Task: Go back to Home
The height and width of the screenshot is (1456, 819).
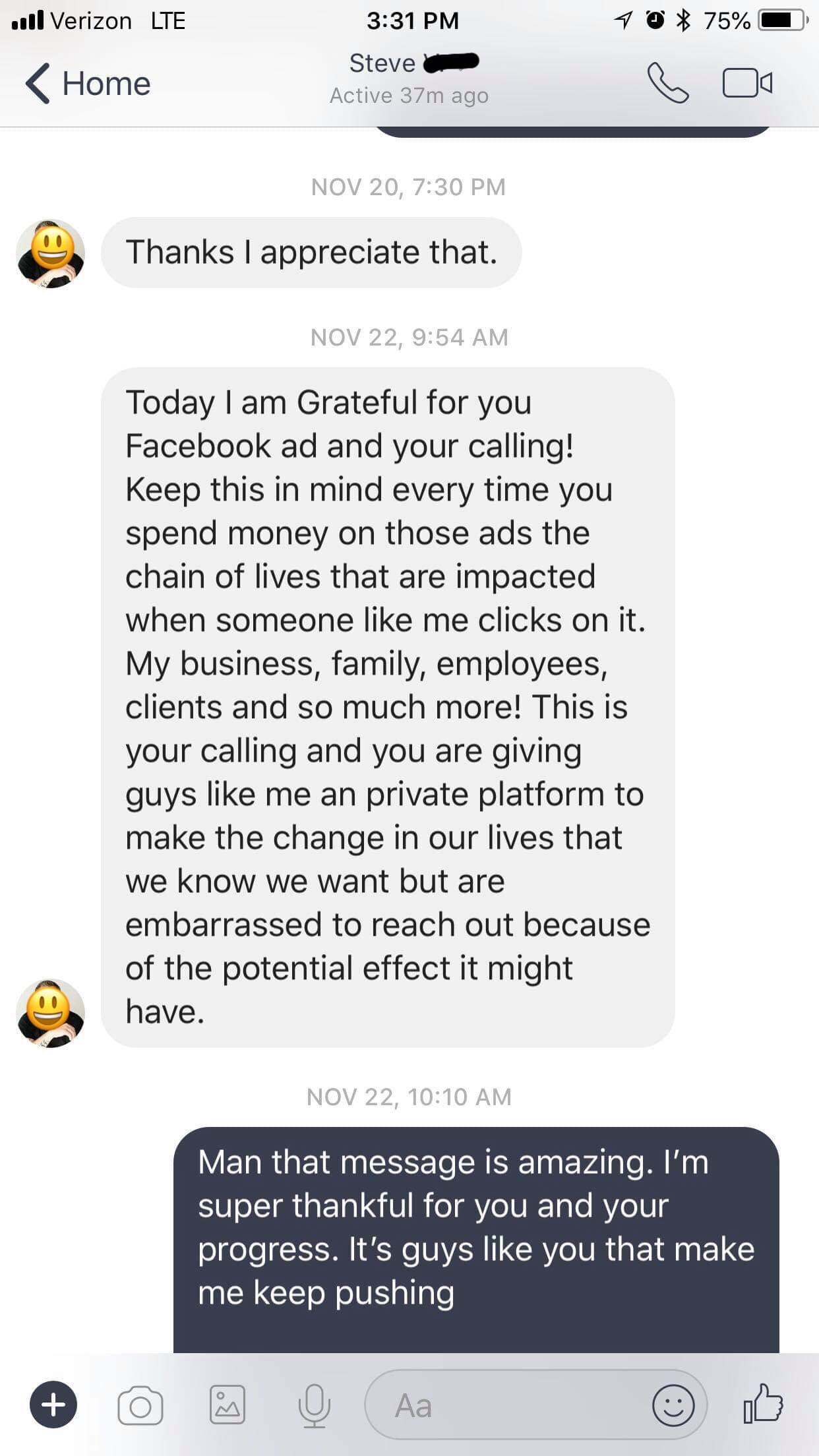Action: [x=88, y=84]
